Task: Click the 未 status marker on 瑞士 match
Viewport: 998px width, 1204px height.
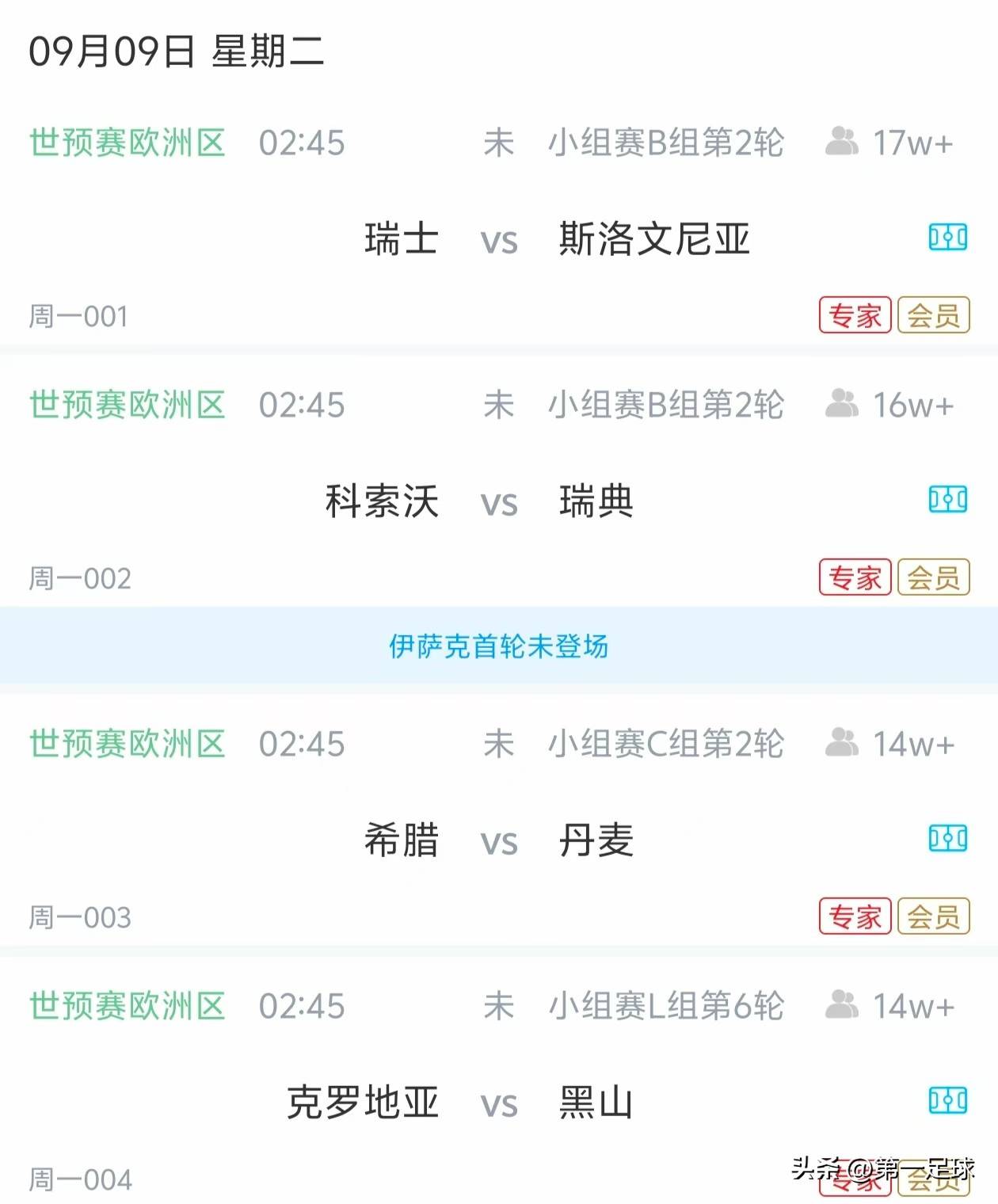Action: pos(500,143)
